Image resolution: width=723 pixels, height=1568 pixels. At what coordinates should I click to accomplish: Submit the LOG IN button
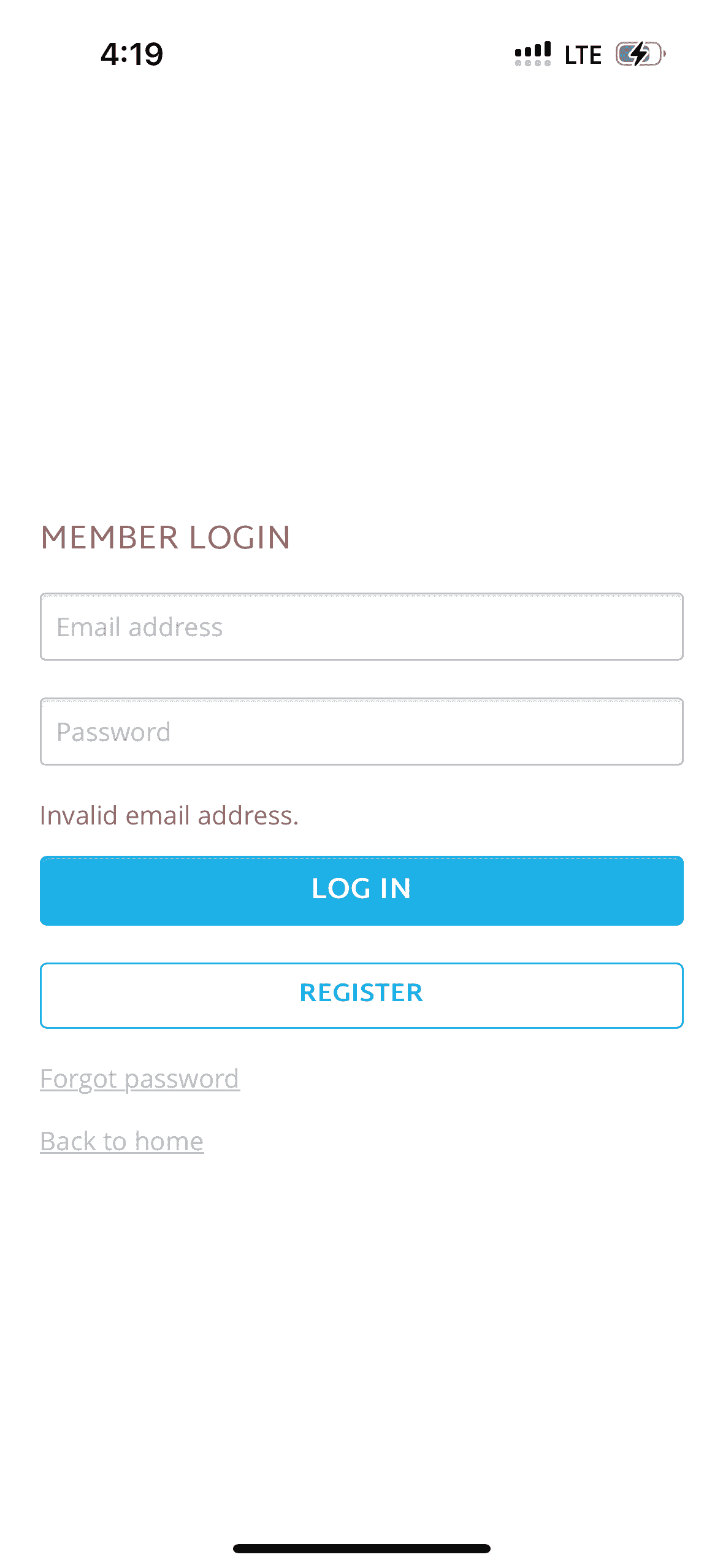[x=361, y=890]
